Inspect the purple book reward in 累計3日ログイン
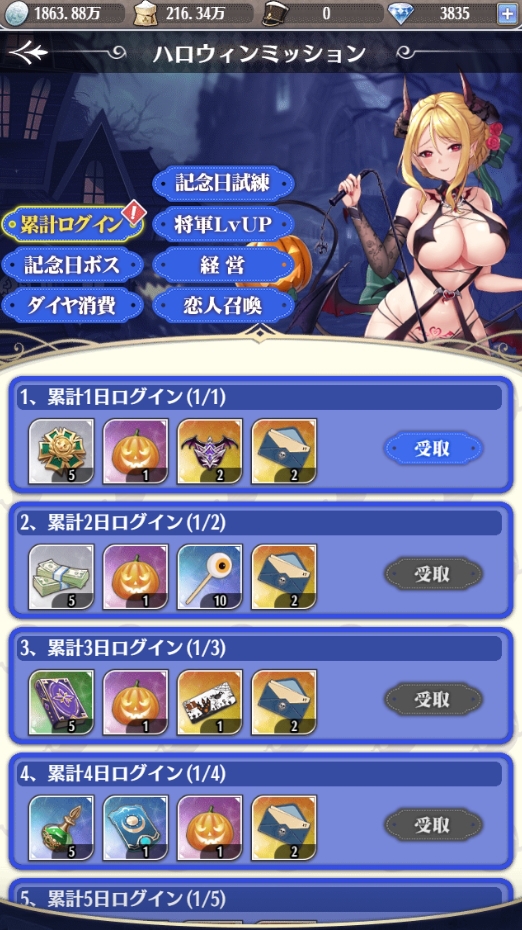The height and width of the screenshot is (930, 522). point(61,702)
